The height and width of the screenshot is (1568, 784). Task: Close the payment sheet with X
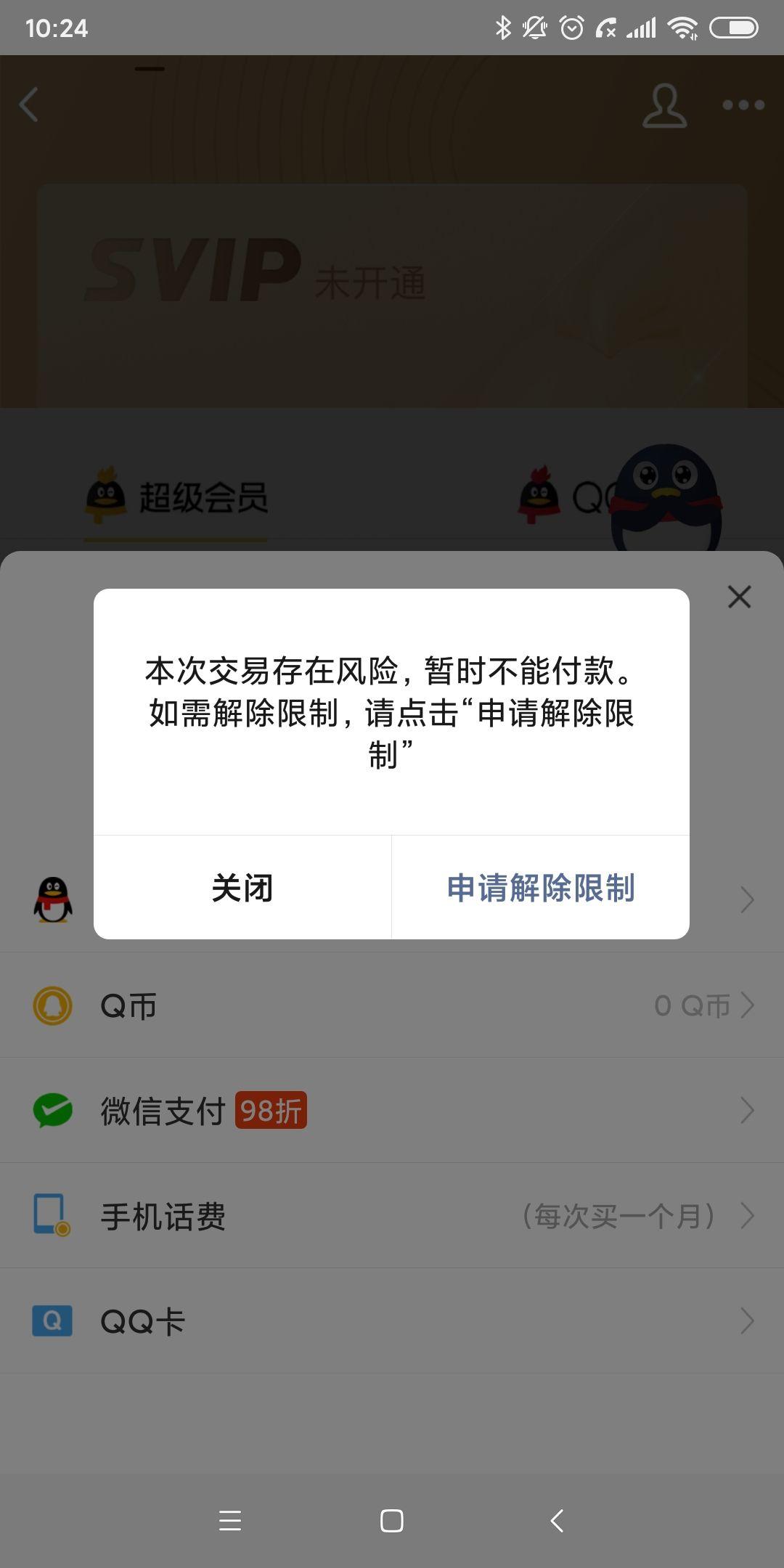tap(739, 597)
